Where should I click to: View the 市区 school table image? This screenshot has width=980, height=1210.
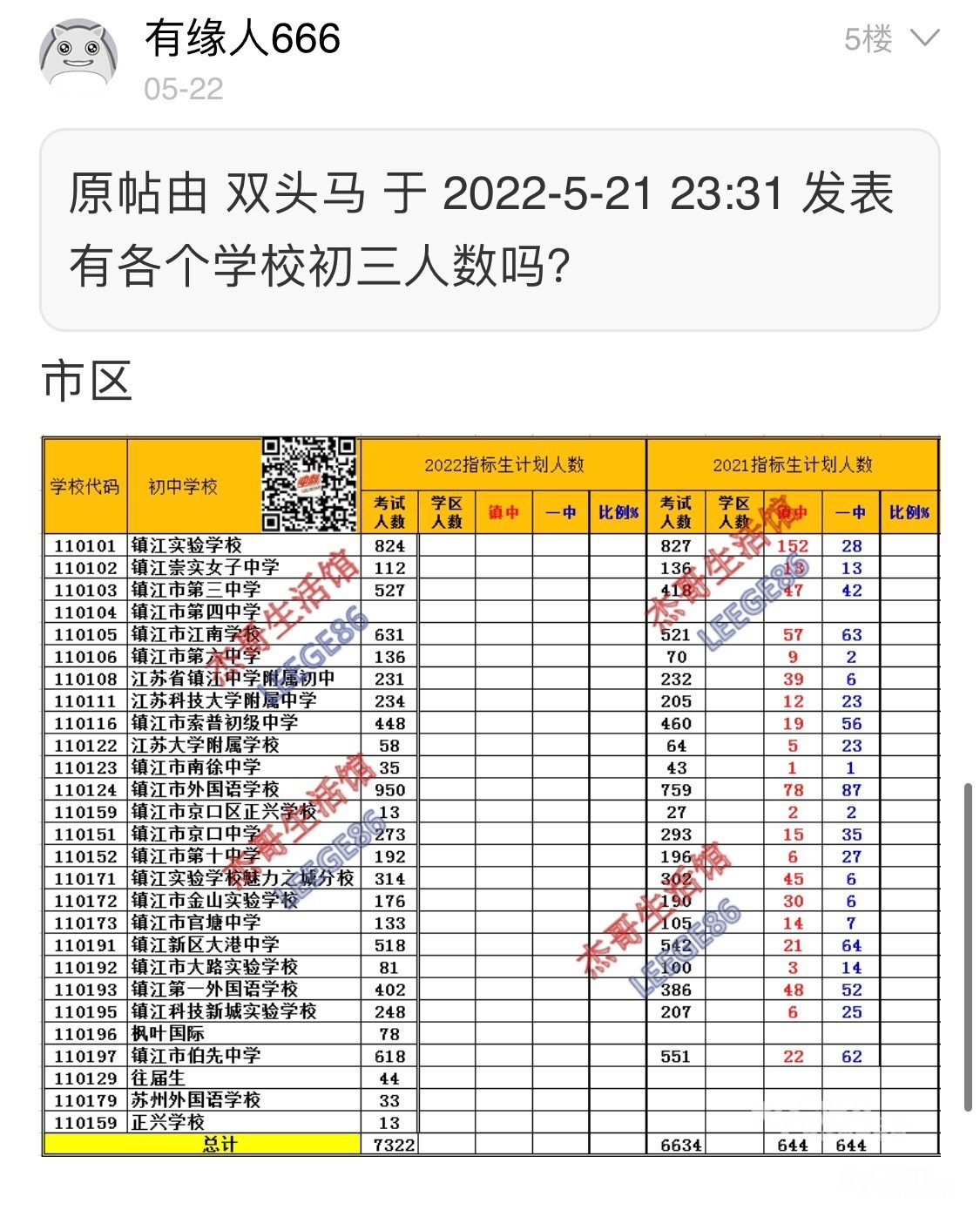pos(491,796)
